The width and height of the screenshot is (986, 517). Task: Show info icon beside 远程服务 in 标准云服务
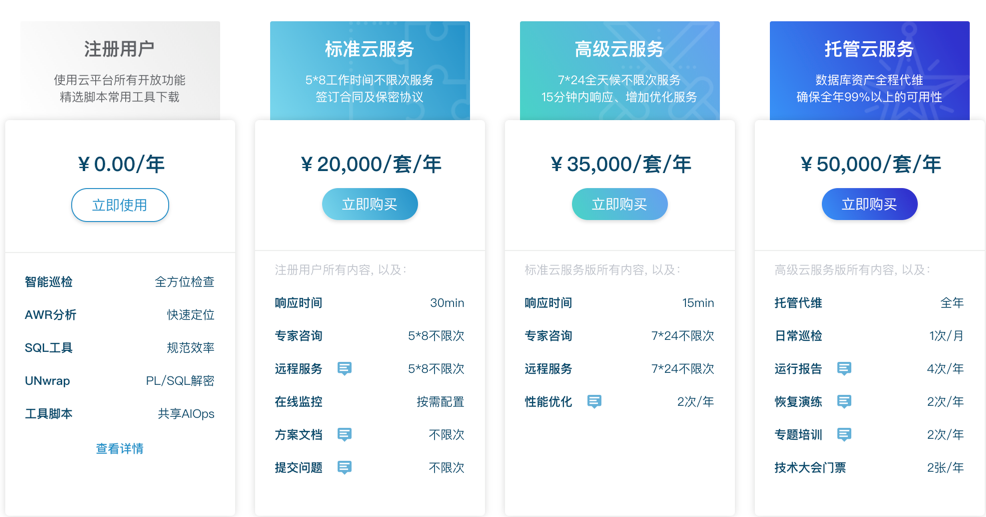[344, 369]
